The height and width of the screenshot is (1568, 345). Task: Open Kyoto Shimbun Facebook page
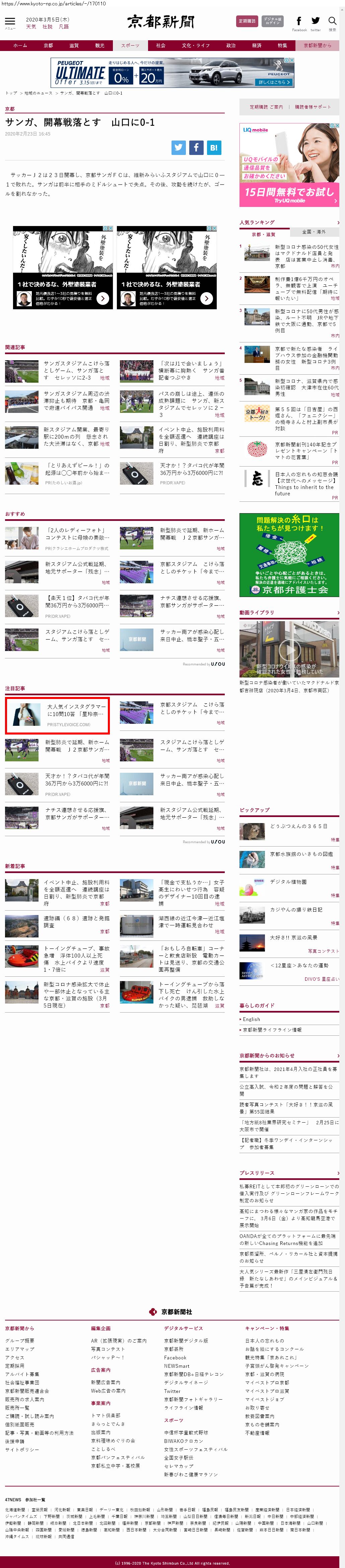tap(299, 22)
